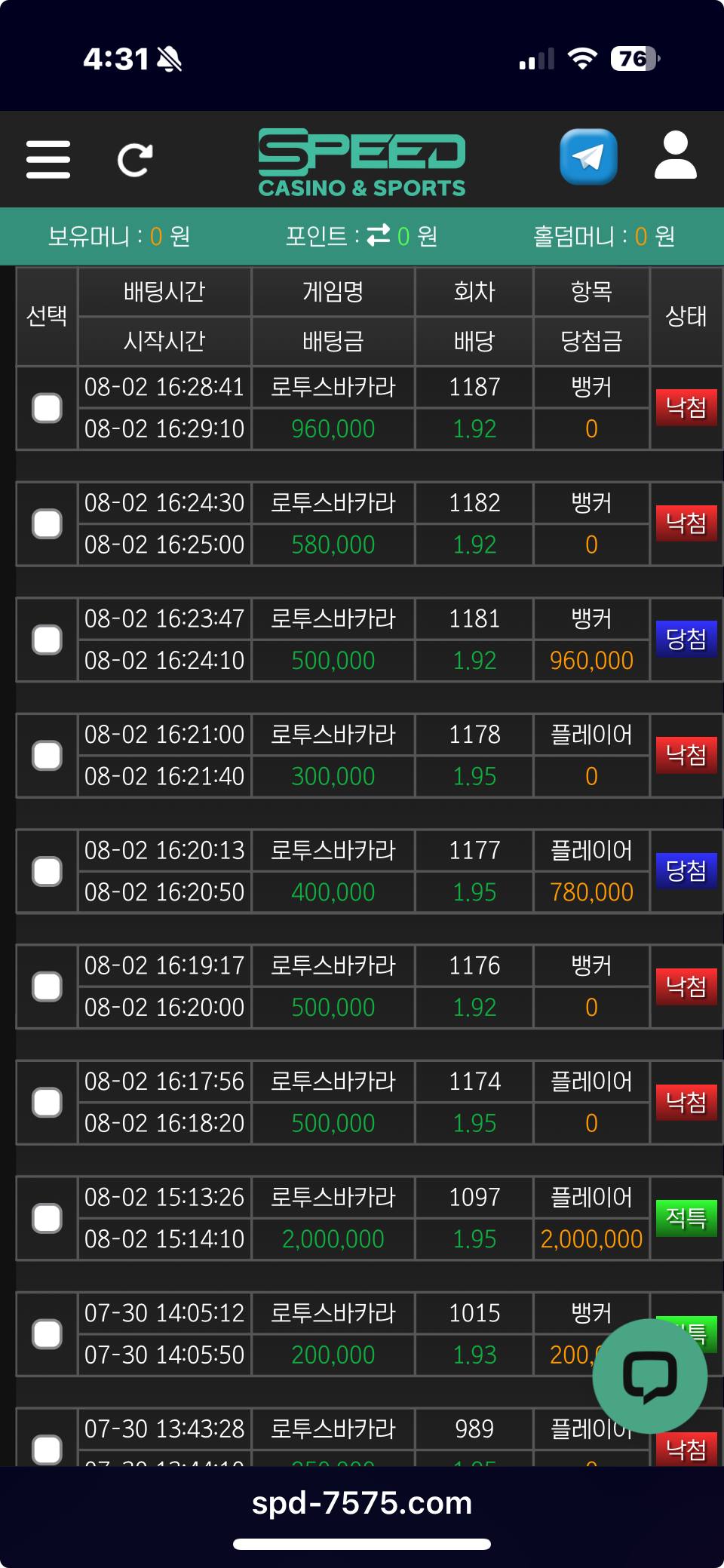724x1568 pixels.
Task: Select the checkbox for round 1177
Action: pos(47,871)
